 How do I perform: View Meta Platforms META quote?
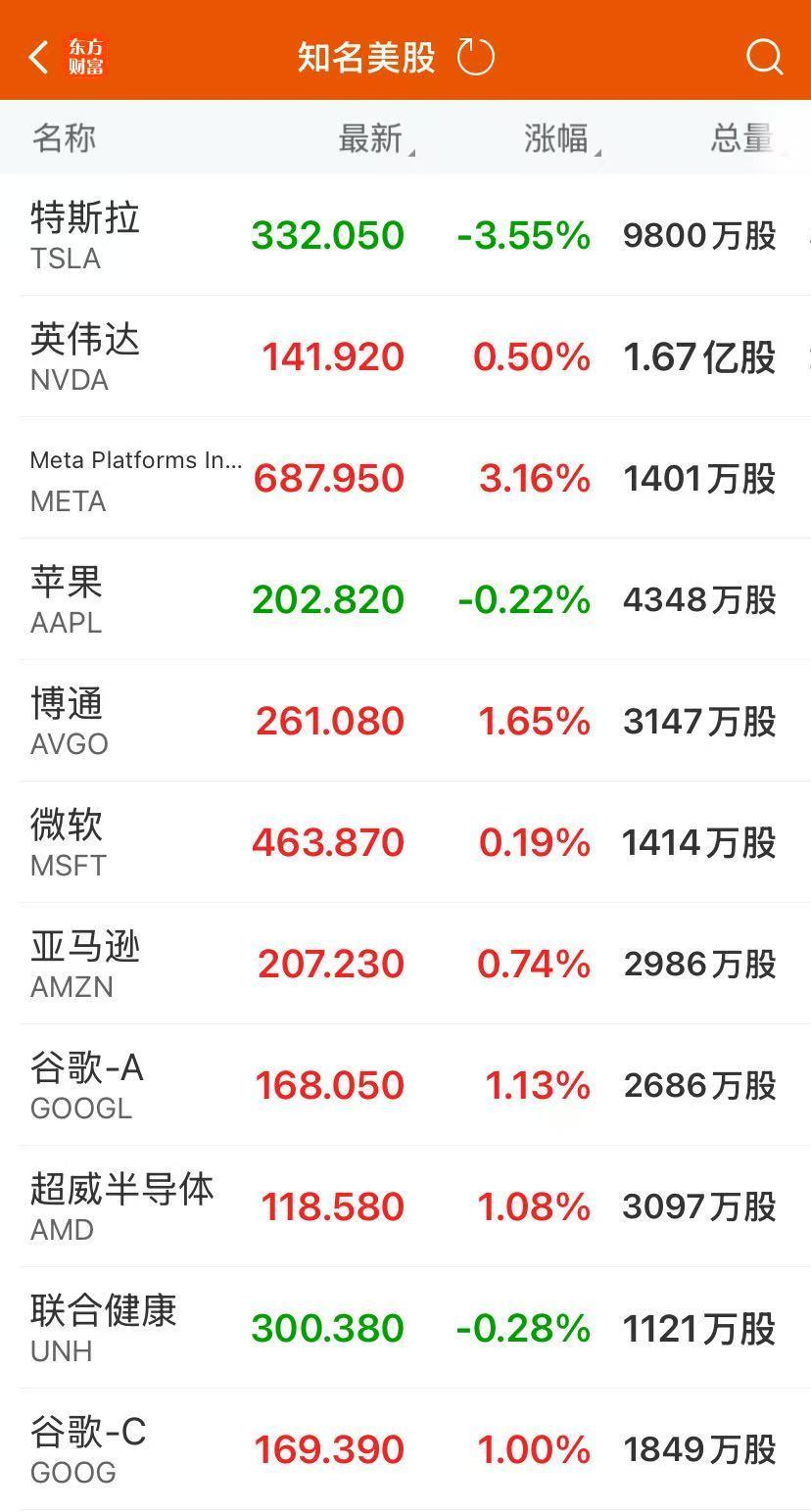click(x=405, y=478)
